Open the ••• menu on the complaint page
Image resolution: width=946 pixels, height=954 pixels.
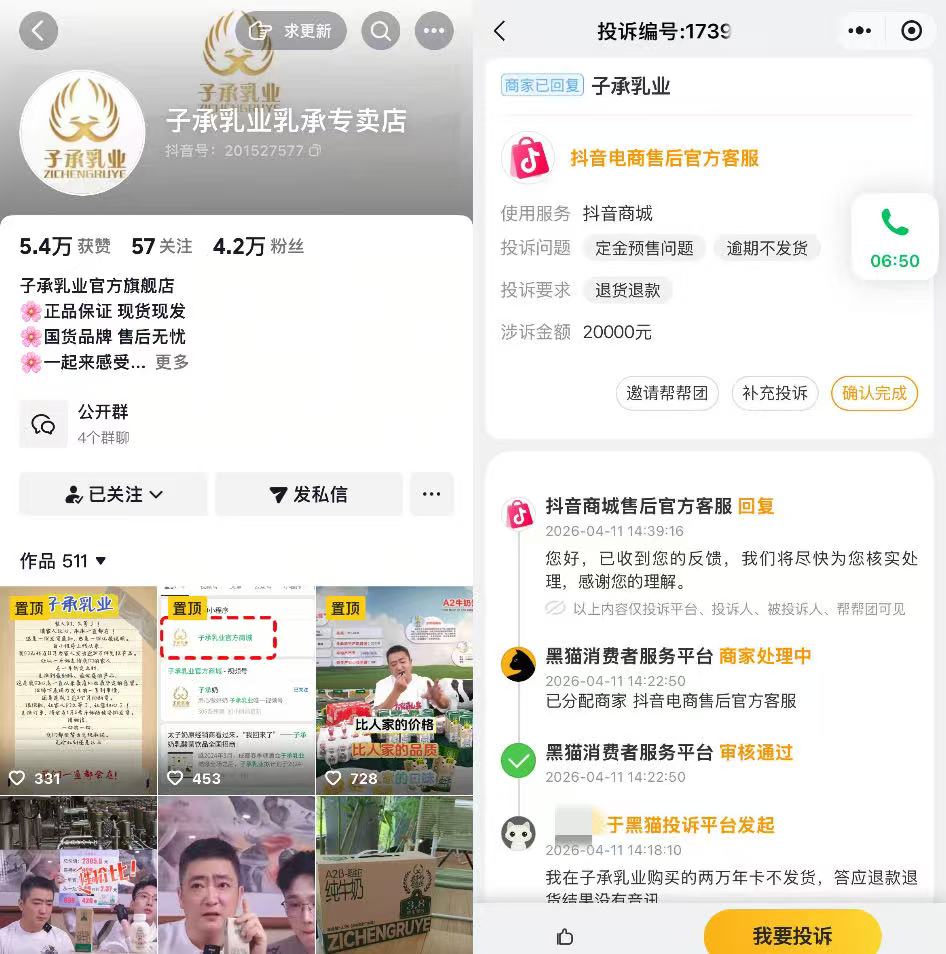(859, 31)
